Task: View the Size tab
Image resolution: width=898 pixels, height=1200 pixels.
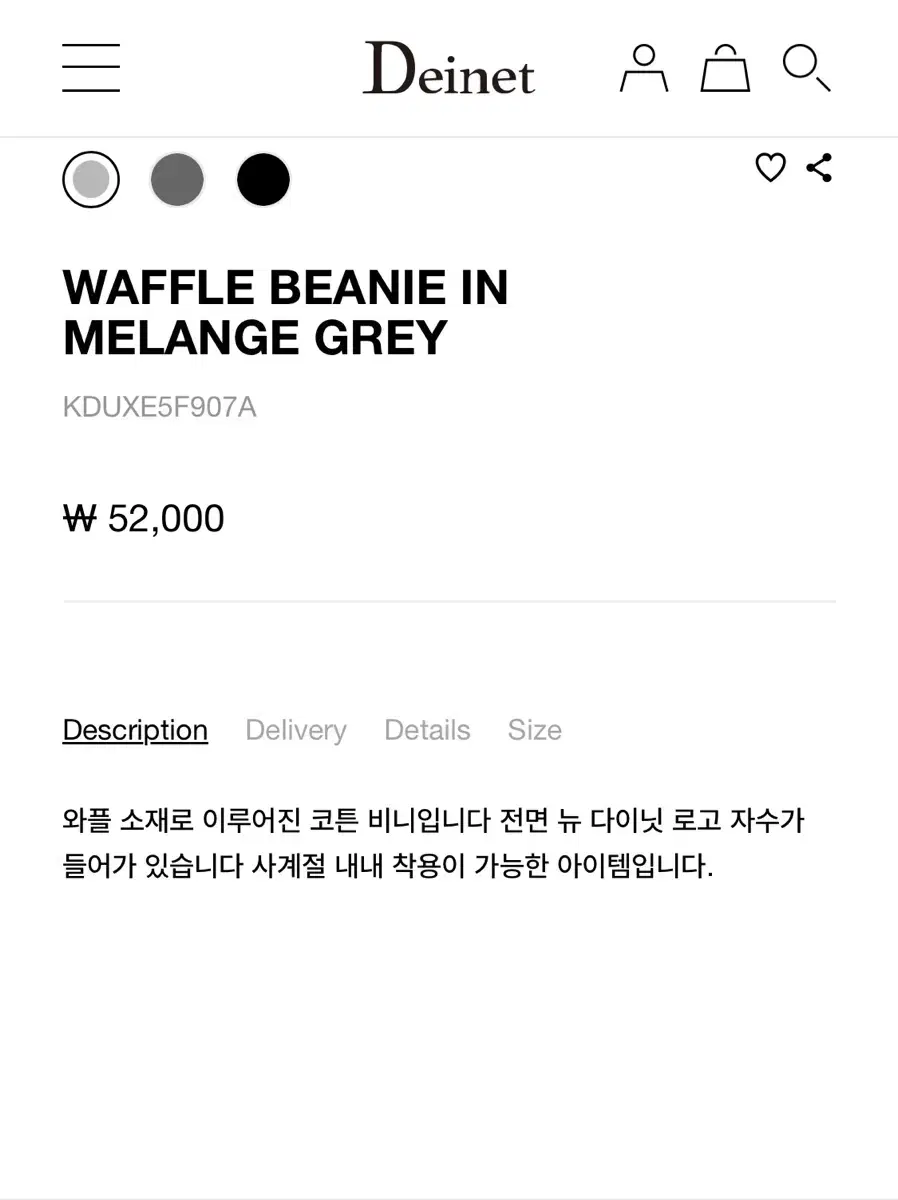Action: point(535,730)
